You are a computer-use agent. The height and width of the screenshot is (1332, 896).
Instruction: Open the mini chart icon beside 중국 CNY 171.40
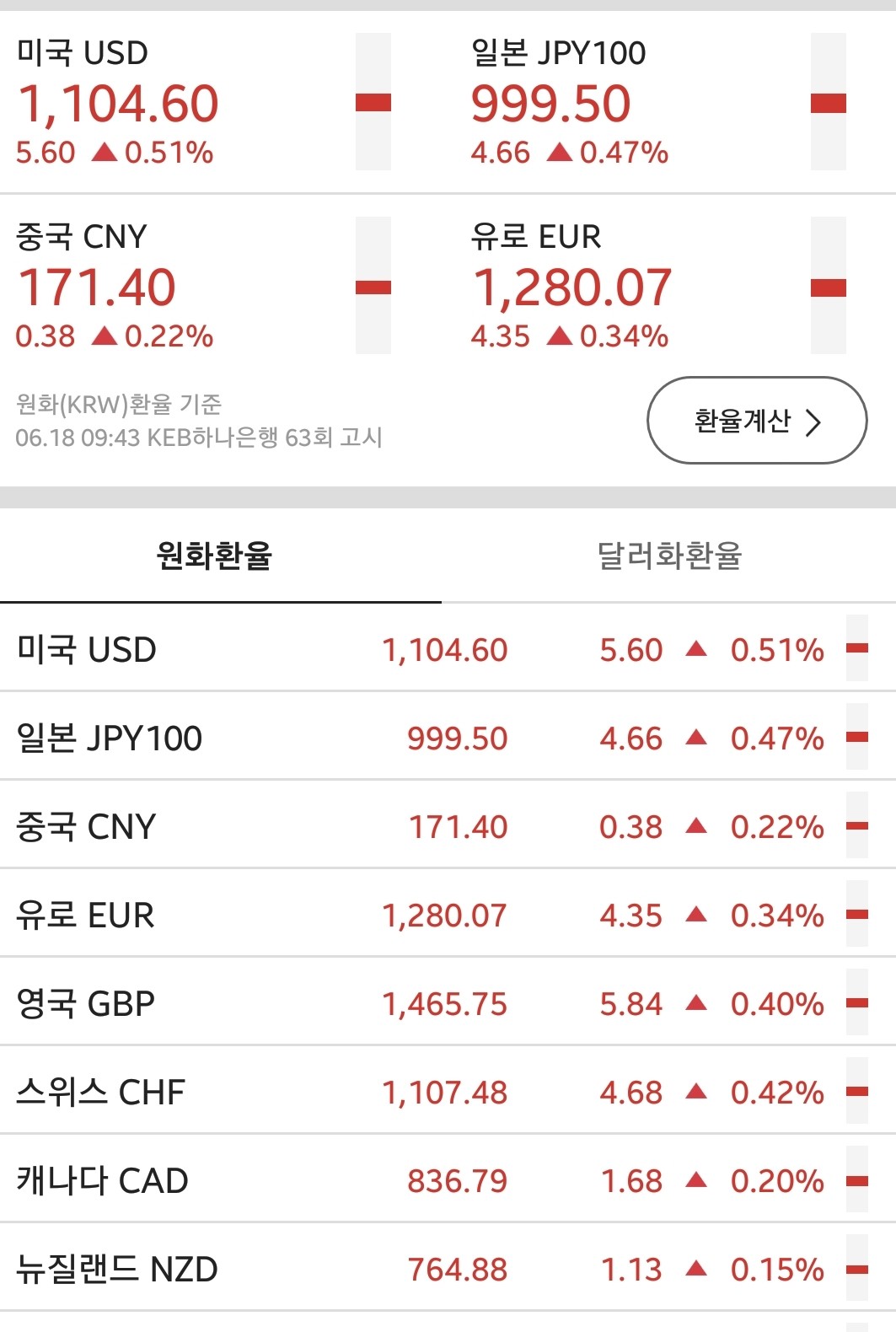pos(373,287)
